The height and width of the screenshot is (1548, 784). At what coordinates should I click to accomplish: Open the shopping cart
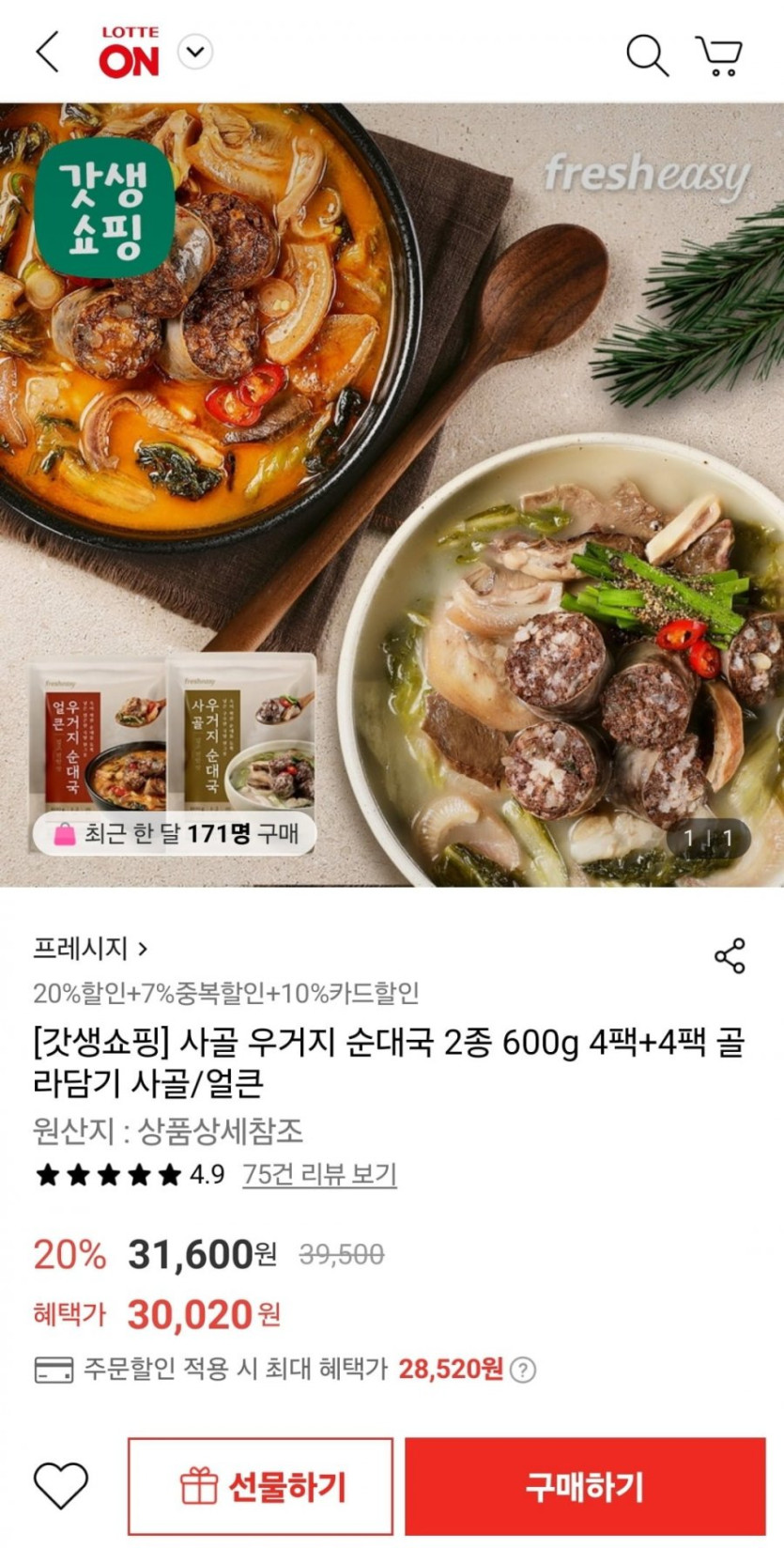coord(719,55)
